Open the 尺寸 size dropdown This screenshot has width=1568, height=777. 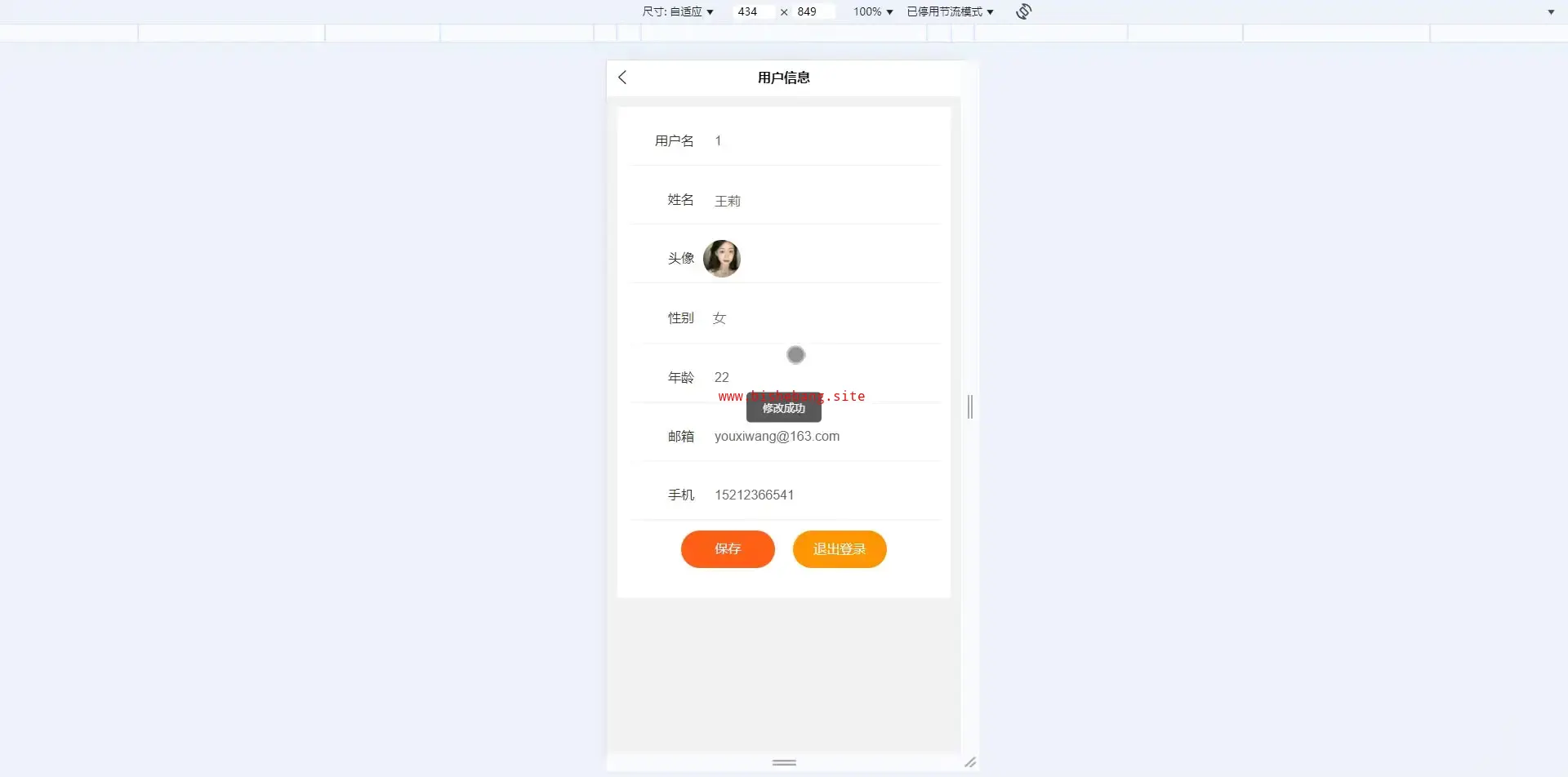click(x=678, y=11)
